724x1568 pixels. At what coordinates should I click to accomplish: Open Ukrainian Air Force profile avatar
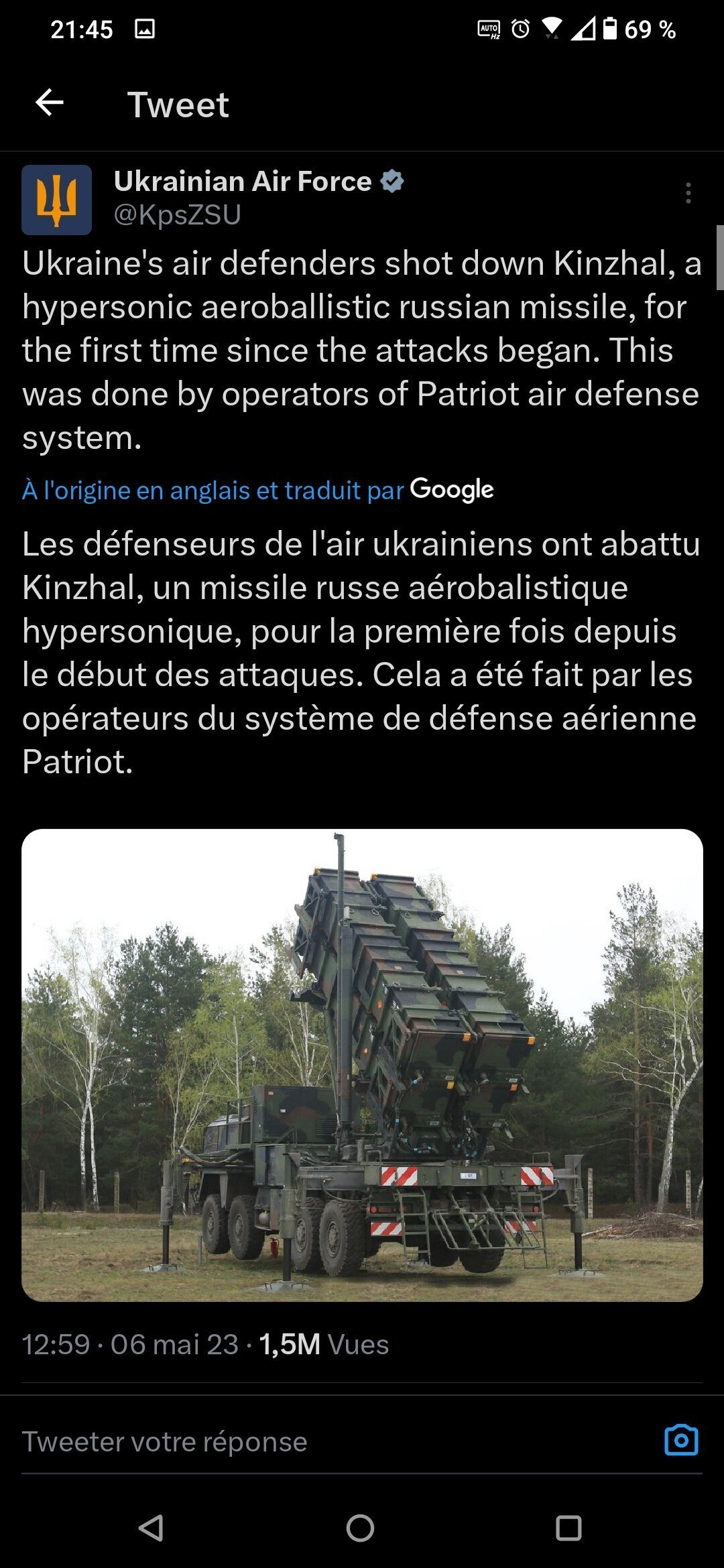(x=56, y=200)
